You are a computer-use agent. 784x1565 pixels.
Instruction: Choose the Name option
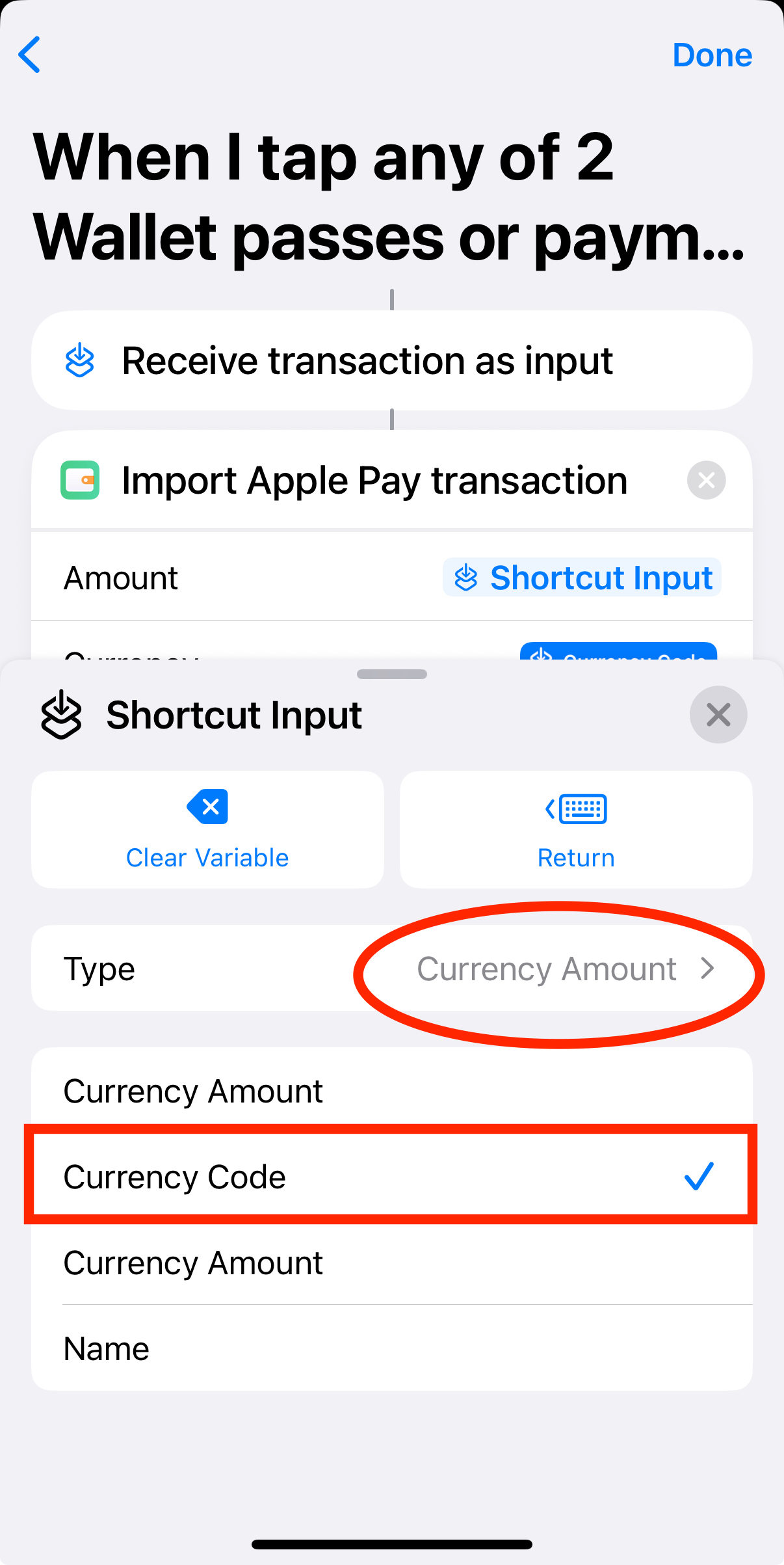pyautogui.click(x=391, y=1348)
